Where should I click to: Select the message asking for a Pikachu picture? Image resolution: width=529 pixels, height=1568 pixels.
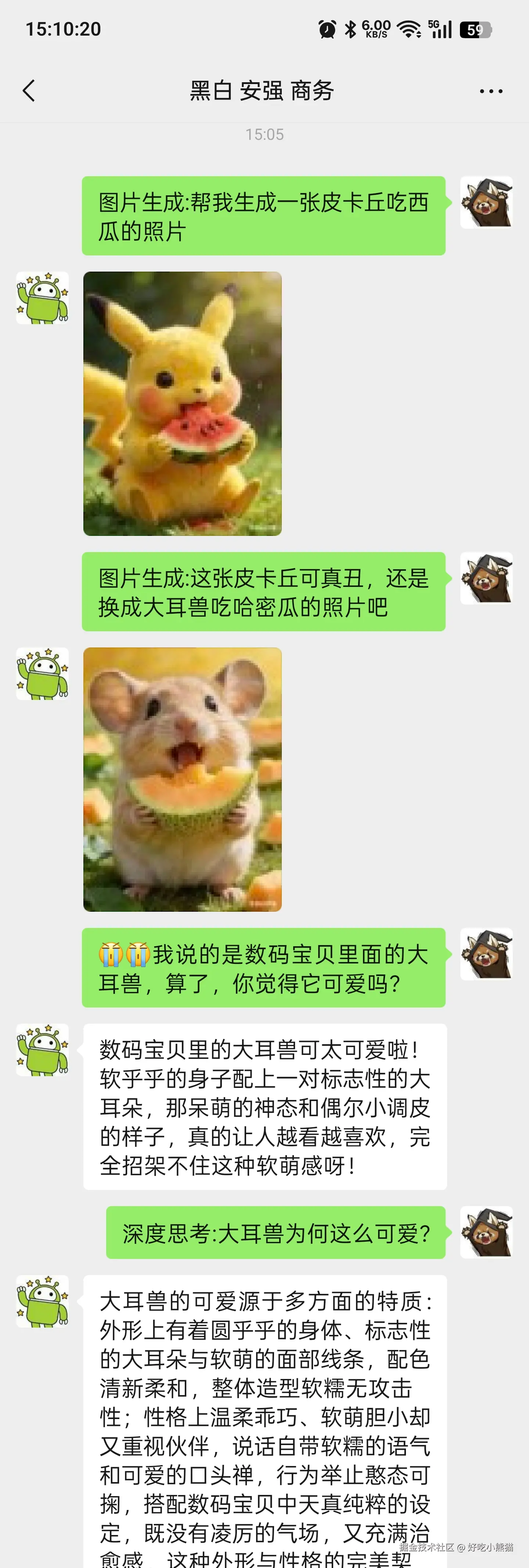coord(264,216)
